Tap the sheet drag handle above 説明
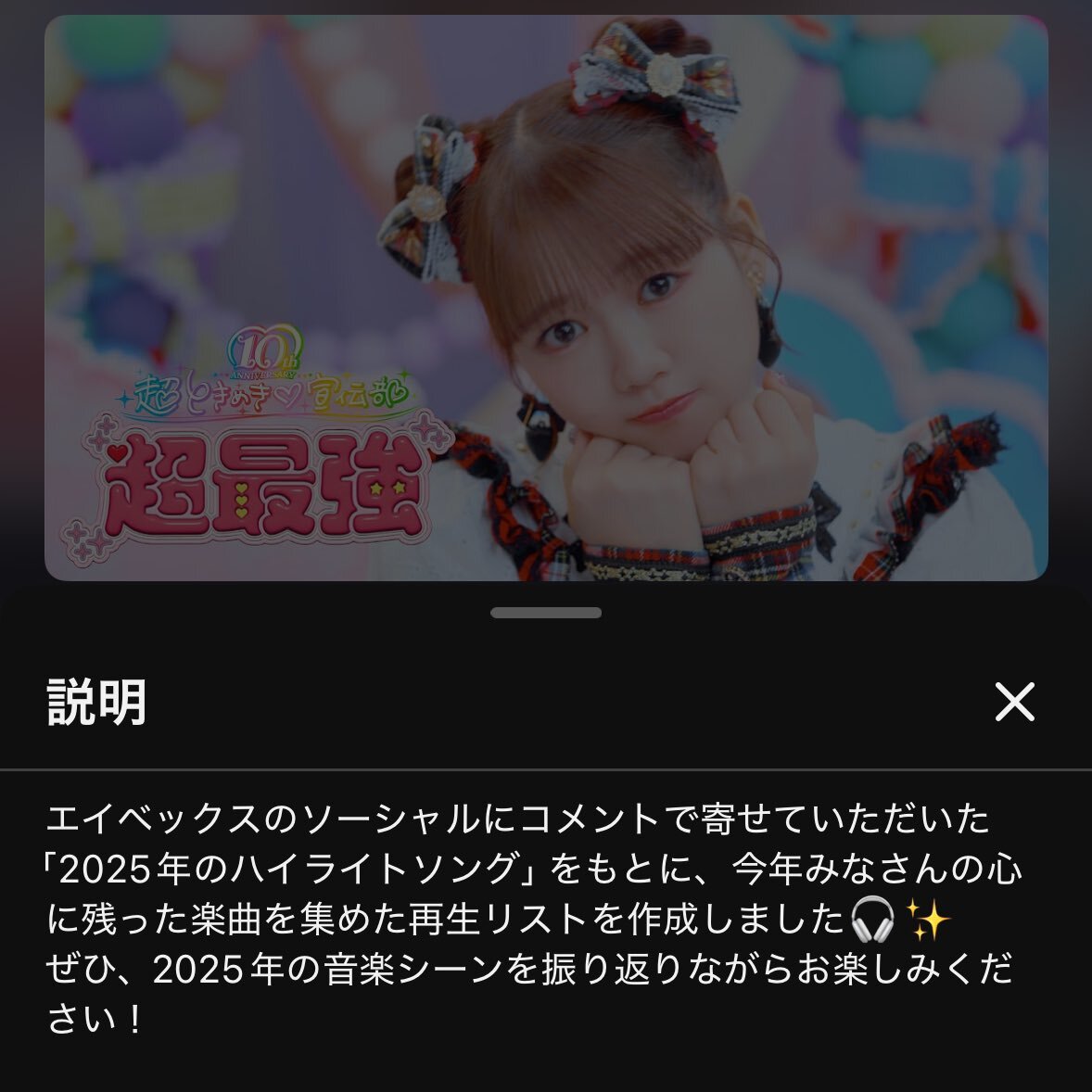Image resolution: width=1092 pixels, height=1092 pixels. [546, 613]
